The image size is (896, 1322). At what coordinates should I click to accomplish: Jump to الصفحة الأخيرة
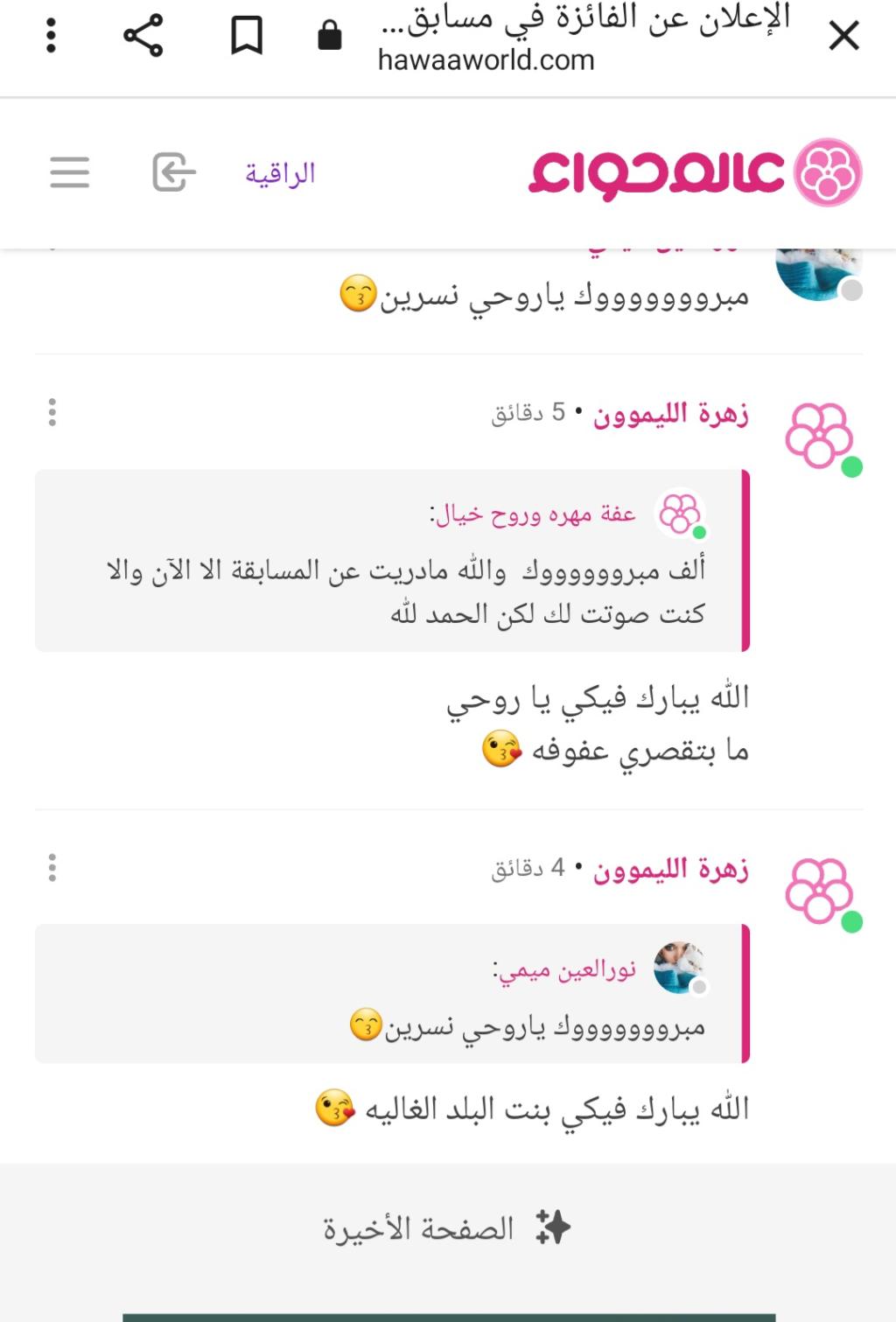(x=447, y=1228)
